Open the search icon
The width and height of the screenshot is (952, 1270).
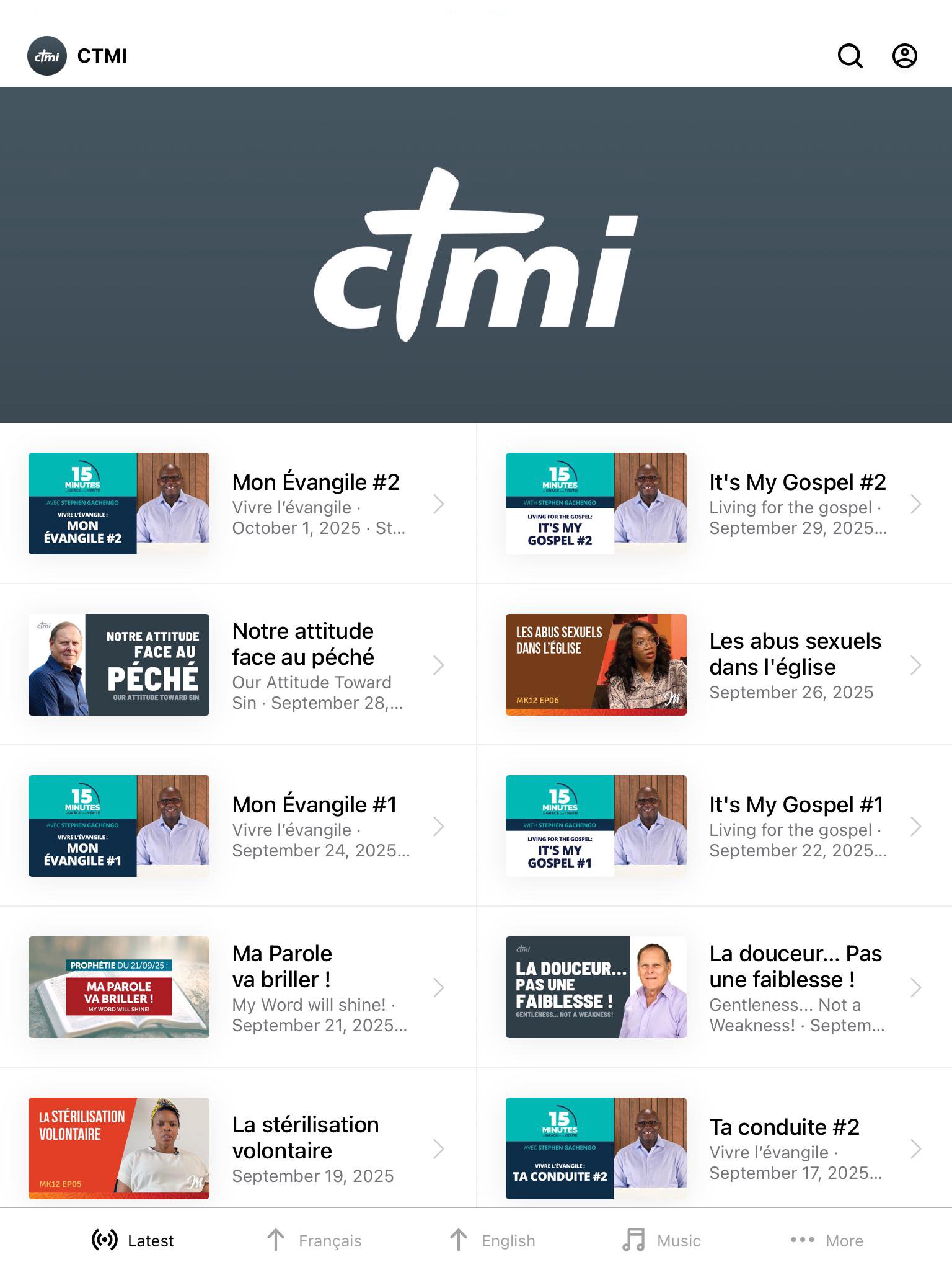click(x=850, y=56)
